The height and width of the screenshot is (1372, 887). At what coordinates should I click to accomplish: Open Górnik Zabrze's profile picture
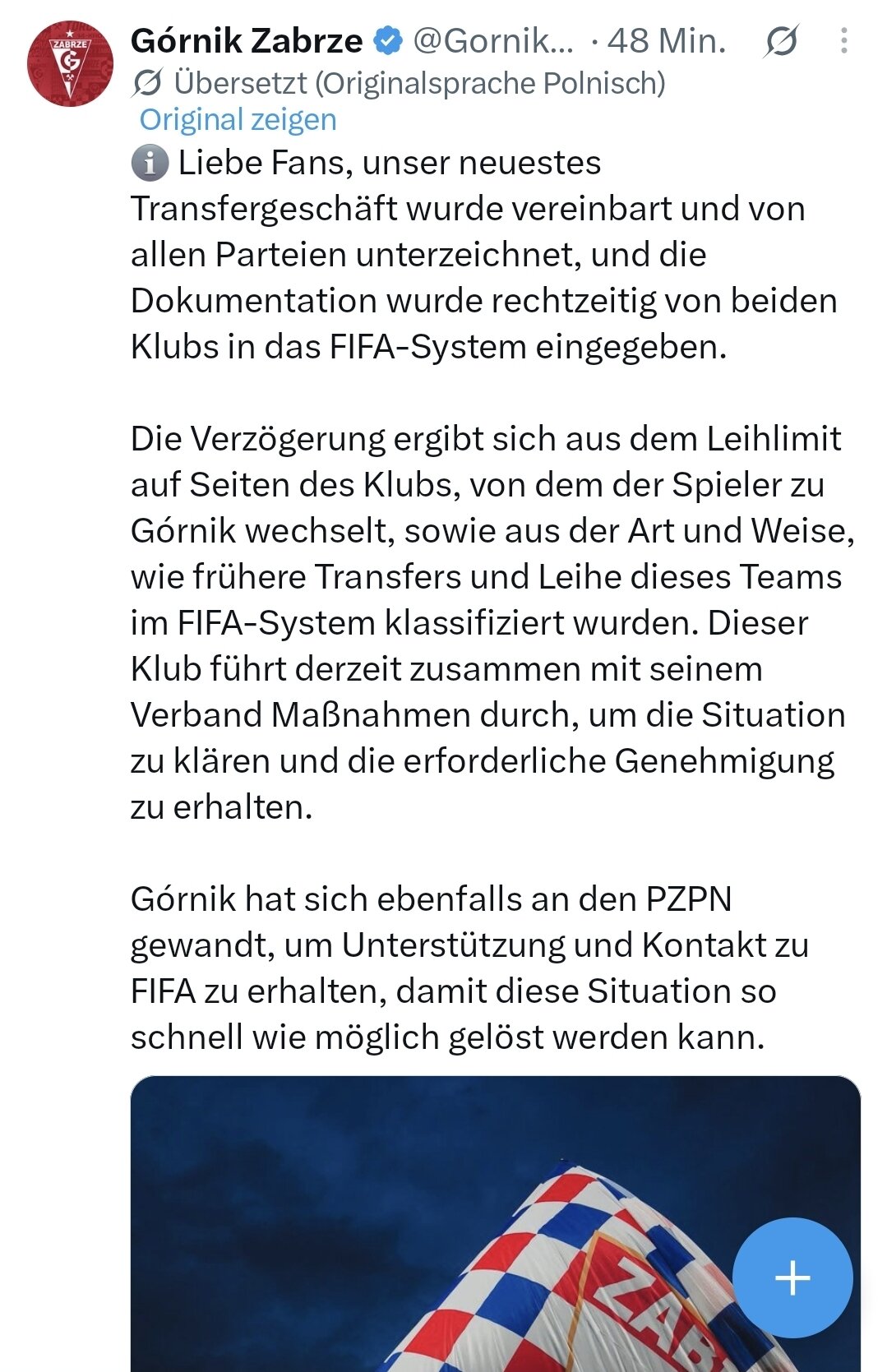(70, 64)
